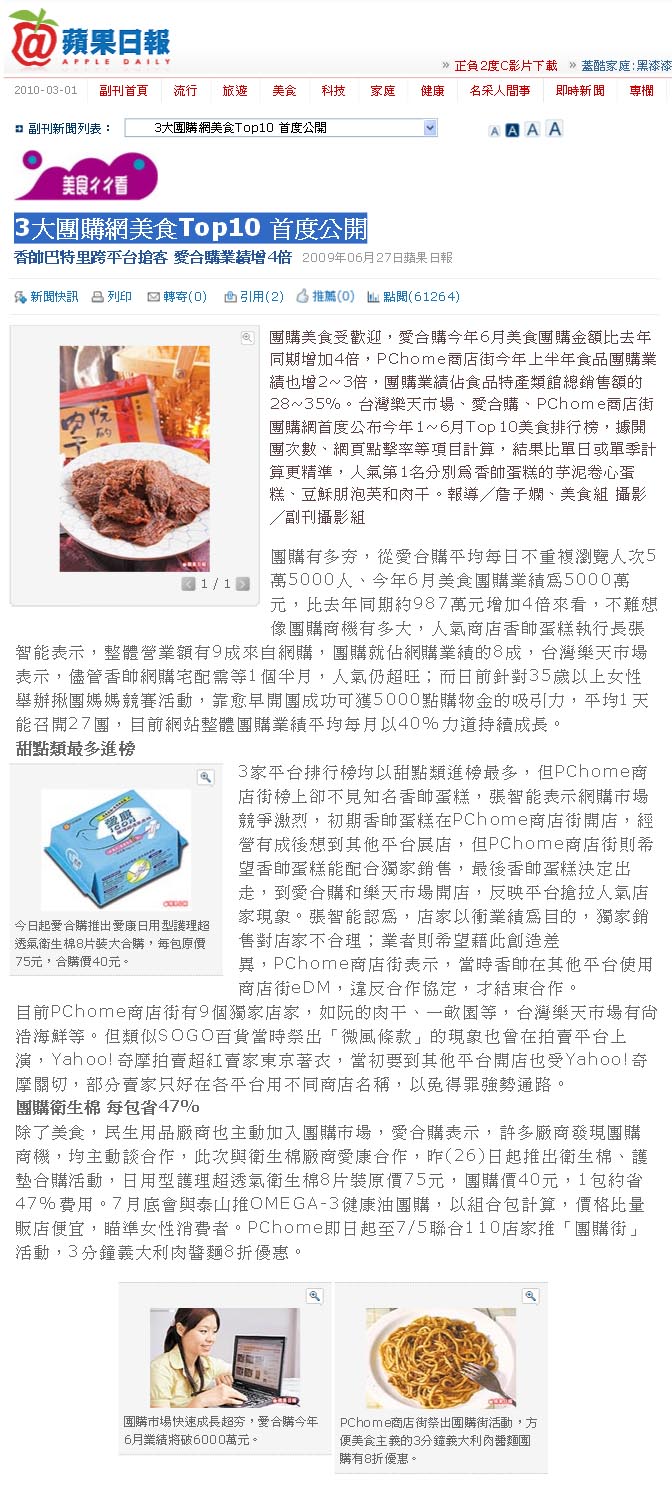The image size is (672, 1491).
Task: Open the pasta dish thumbnail
Action: (x=440, y=1359)
